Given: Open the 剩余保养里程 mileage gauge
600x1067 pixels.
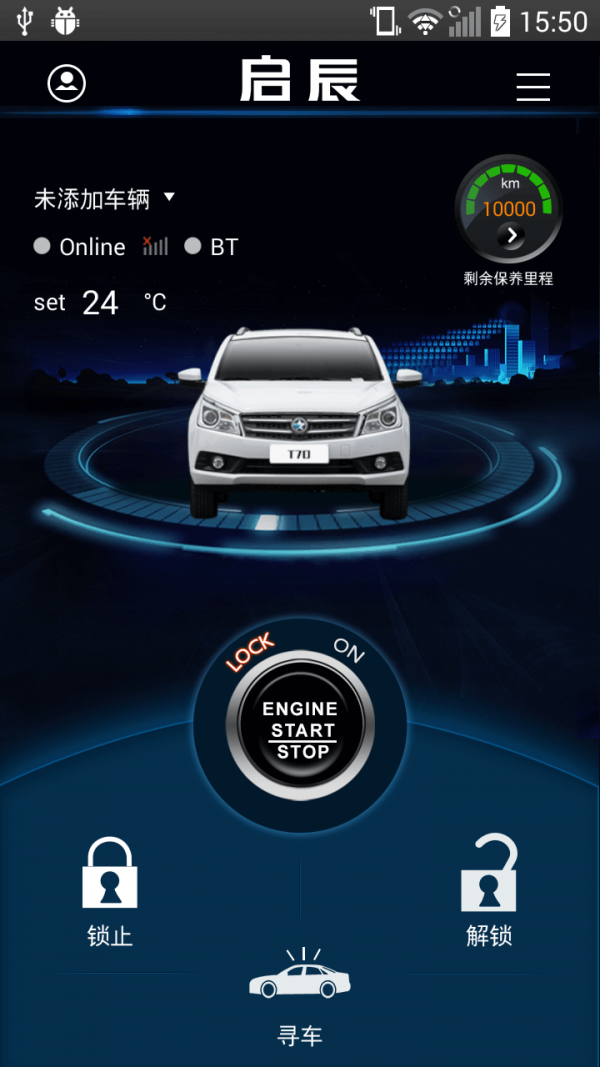Looking at the screenshot, I should (509, 208).
